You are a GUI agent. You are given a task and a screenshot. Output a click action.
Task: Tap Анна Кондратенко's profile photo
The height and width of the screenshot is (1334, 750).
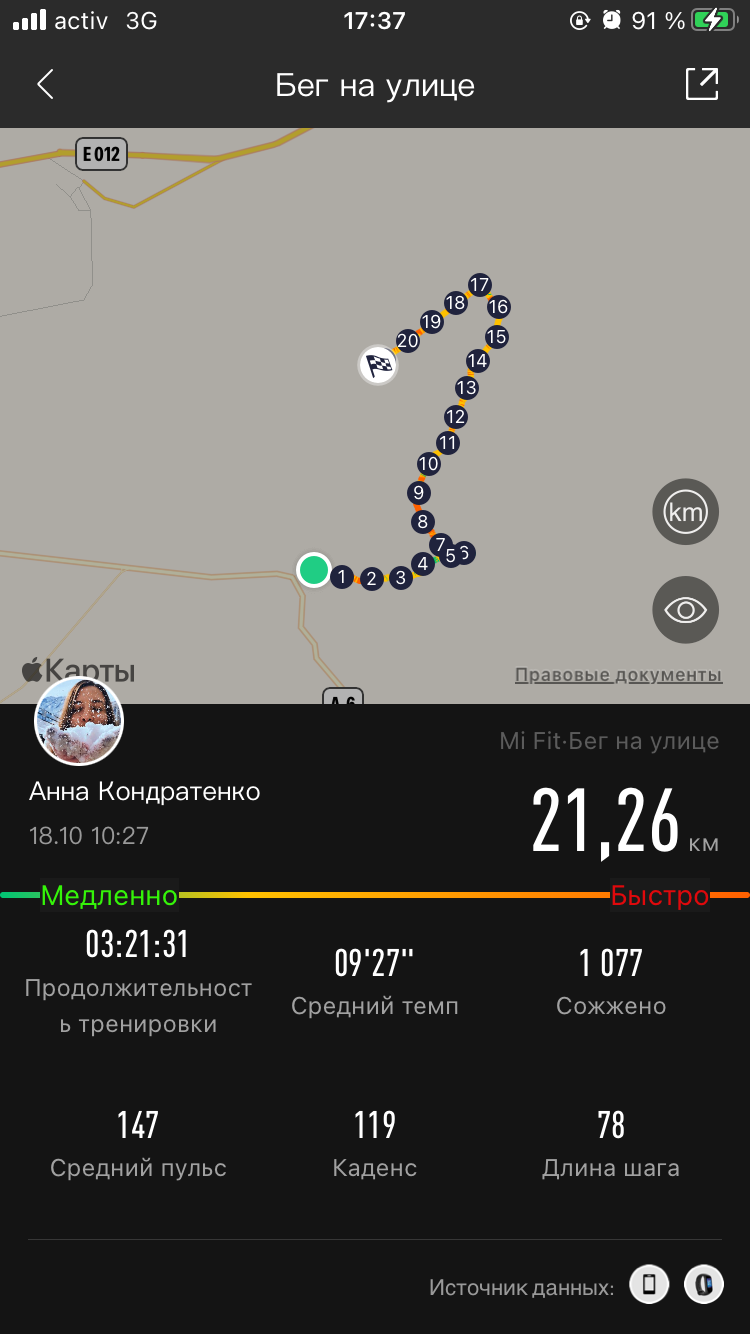pos(79,721)
